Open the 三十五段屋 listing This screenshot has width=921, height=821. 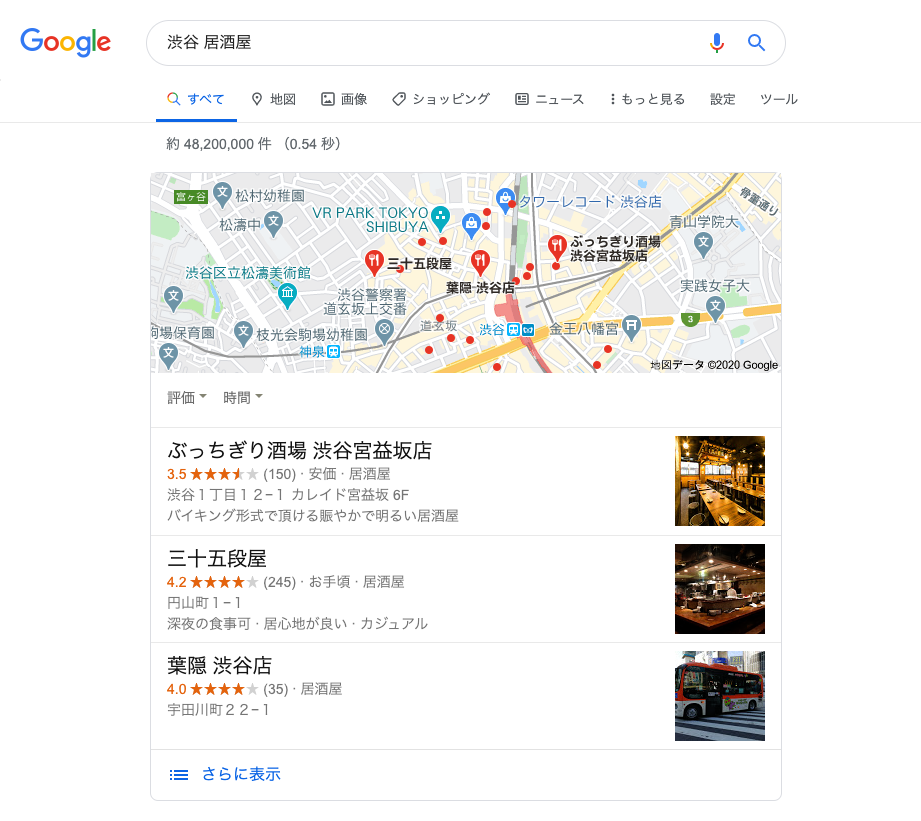click(217, 558)
